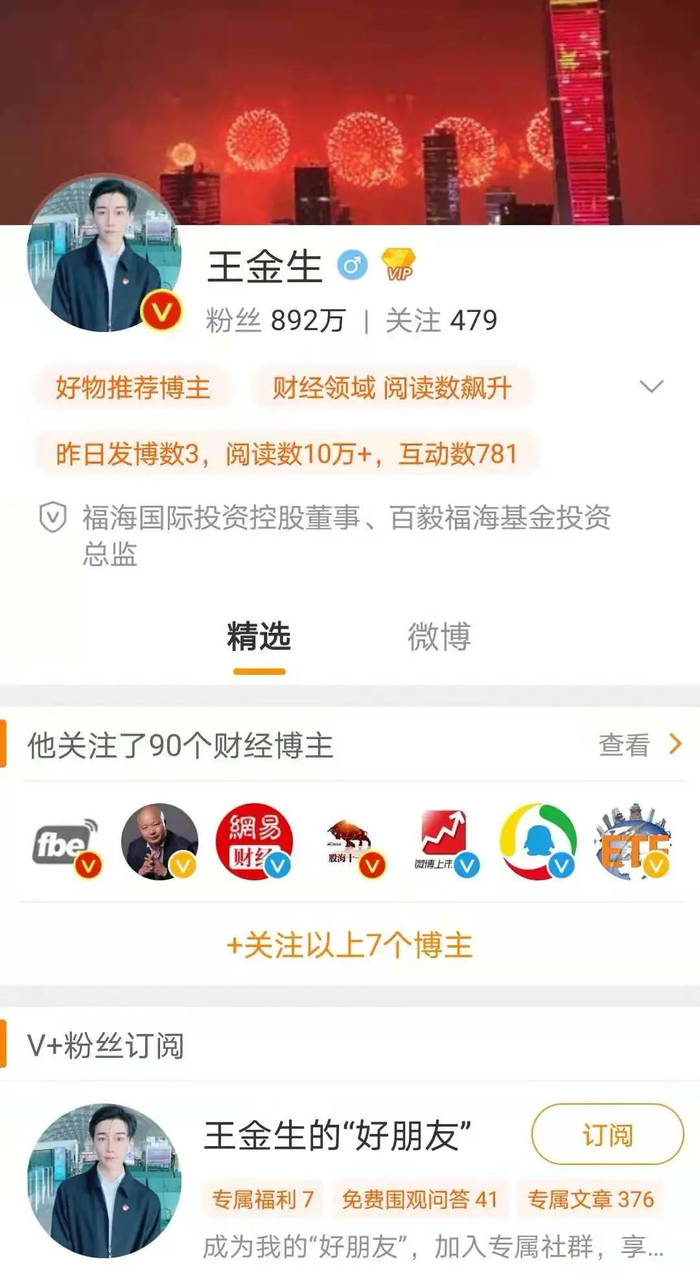Viewport: 700px width, 1274px height.
Task: Open the 专属文章 376 tag
Action: 590,1199
